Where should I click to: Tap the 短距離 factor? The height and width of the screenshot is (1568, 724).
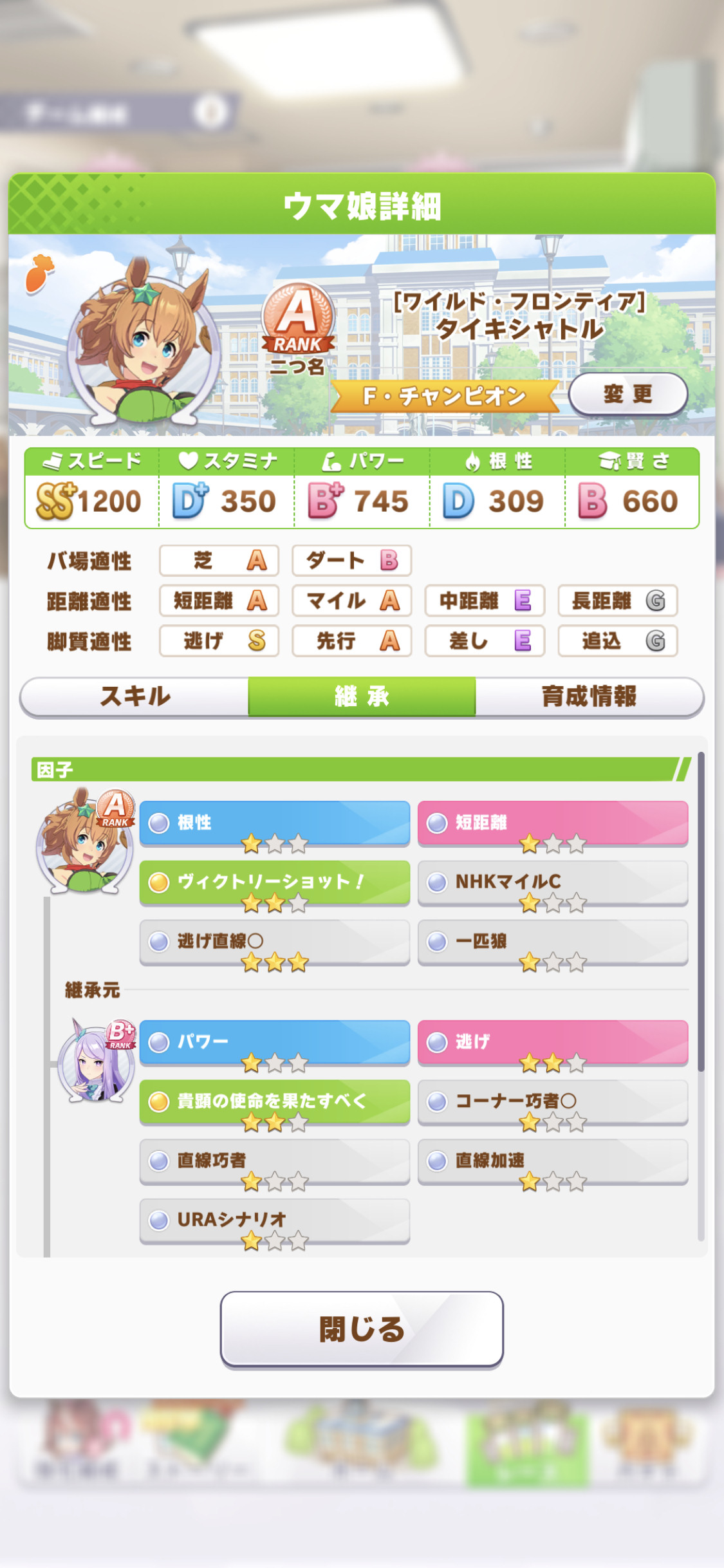pos(553,823)
